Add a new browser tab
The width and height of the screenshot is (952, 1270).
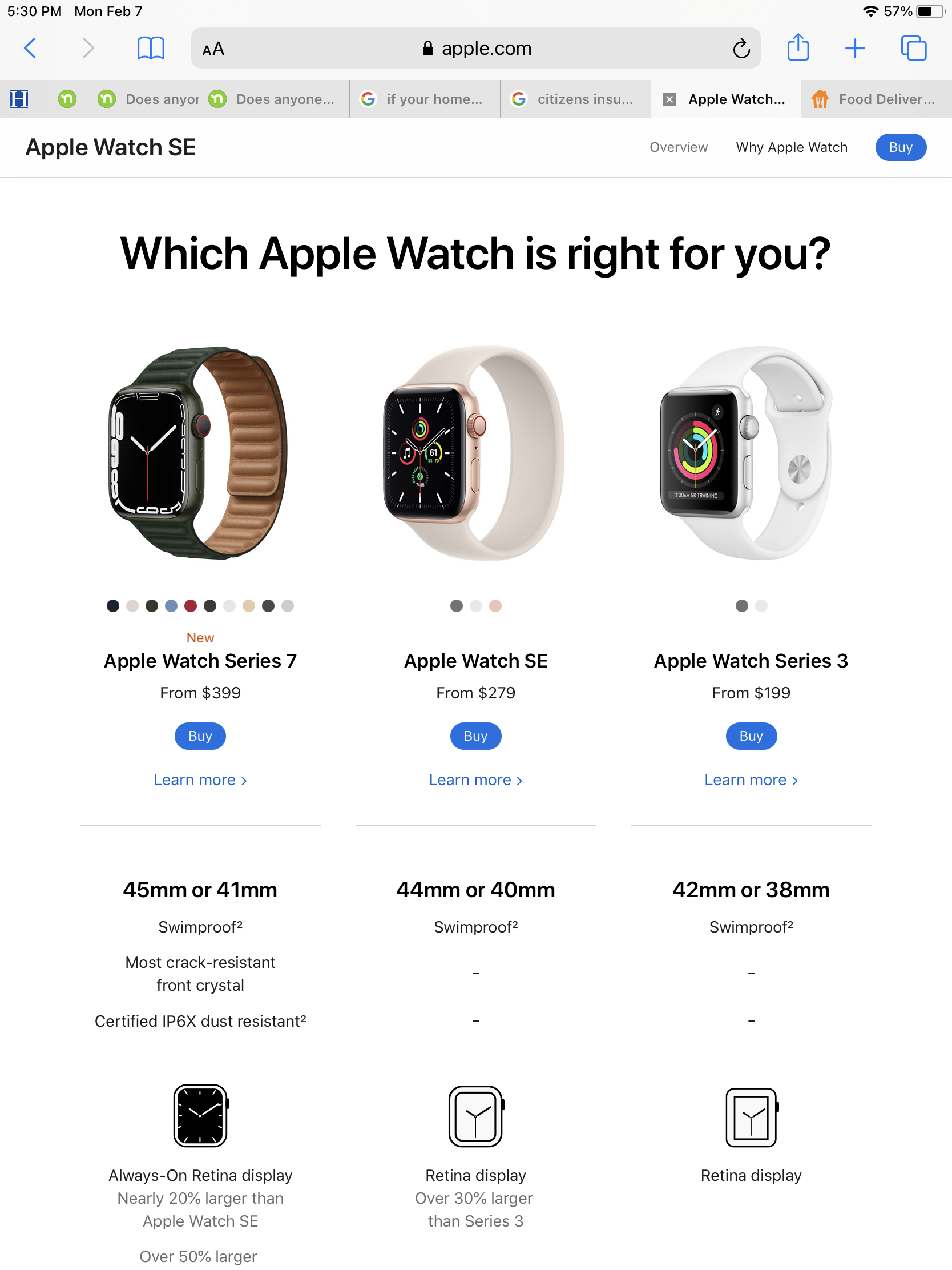point(854,48)
